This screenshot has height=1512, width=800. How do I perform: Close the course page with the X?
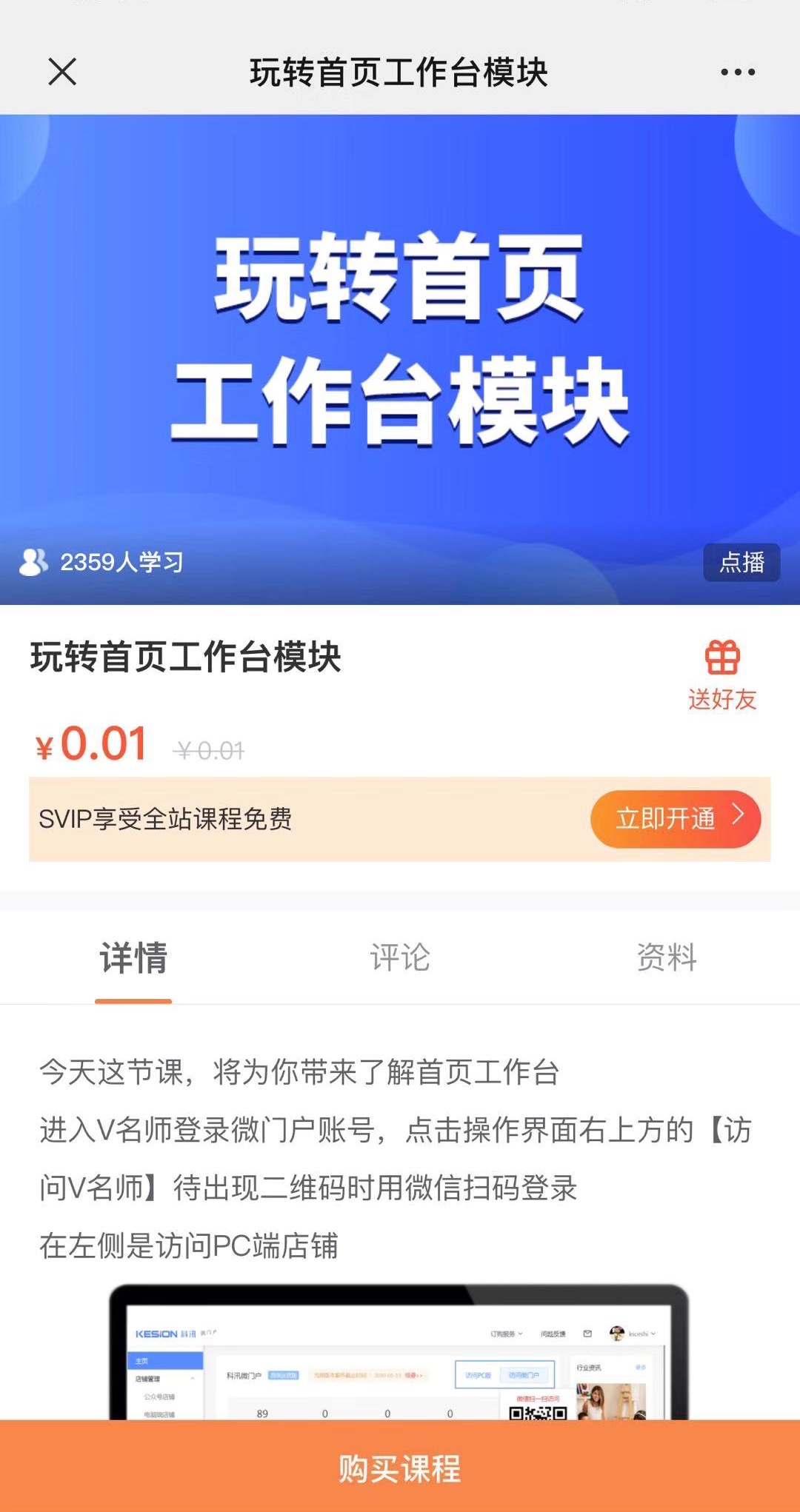(62, 72)
